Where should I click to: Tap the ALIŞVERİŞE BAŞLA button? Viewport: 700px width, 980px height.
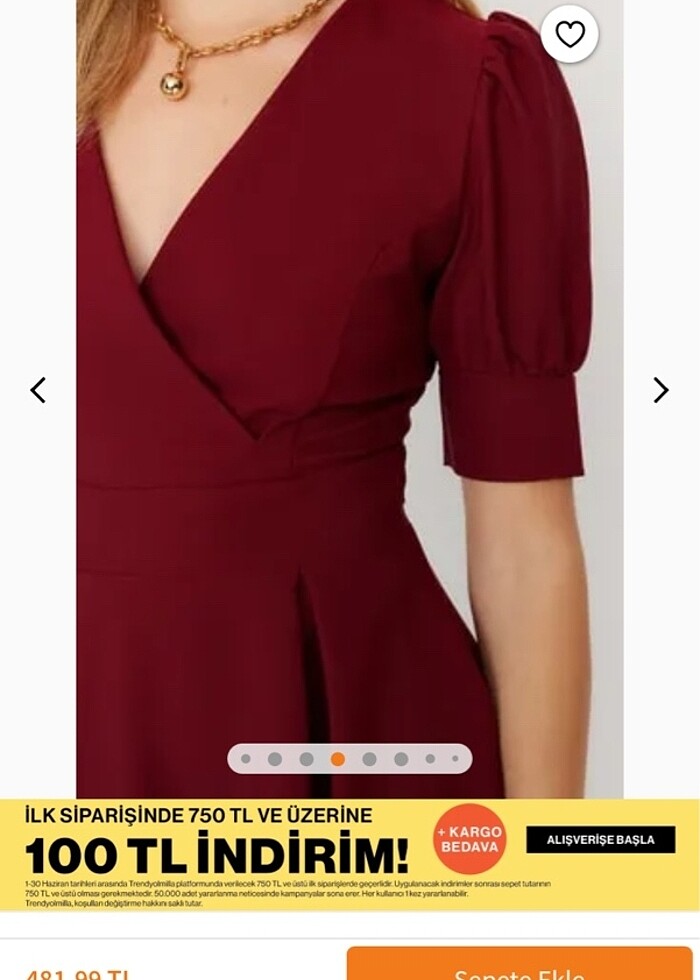[600, 840]
